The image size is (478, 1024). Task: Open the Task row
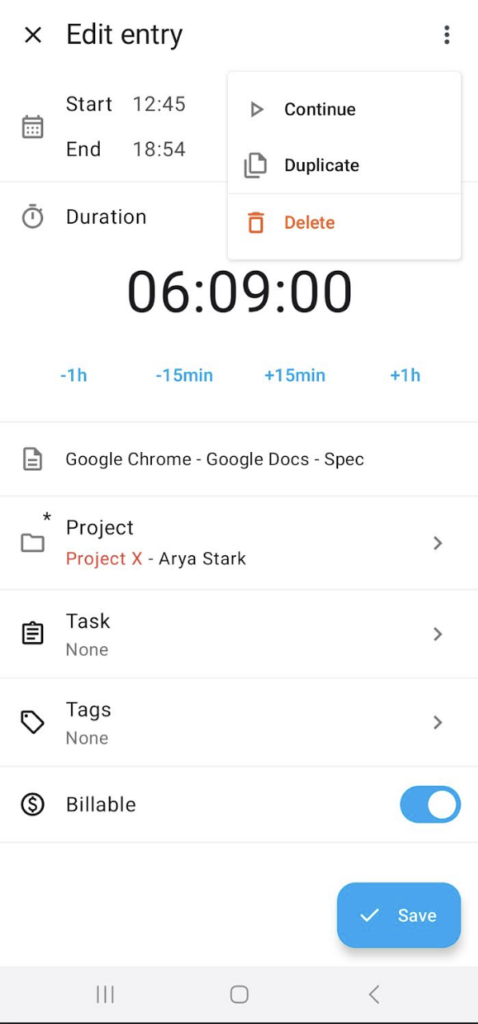tap(239, 634)
